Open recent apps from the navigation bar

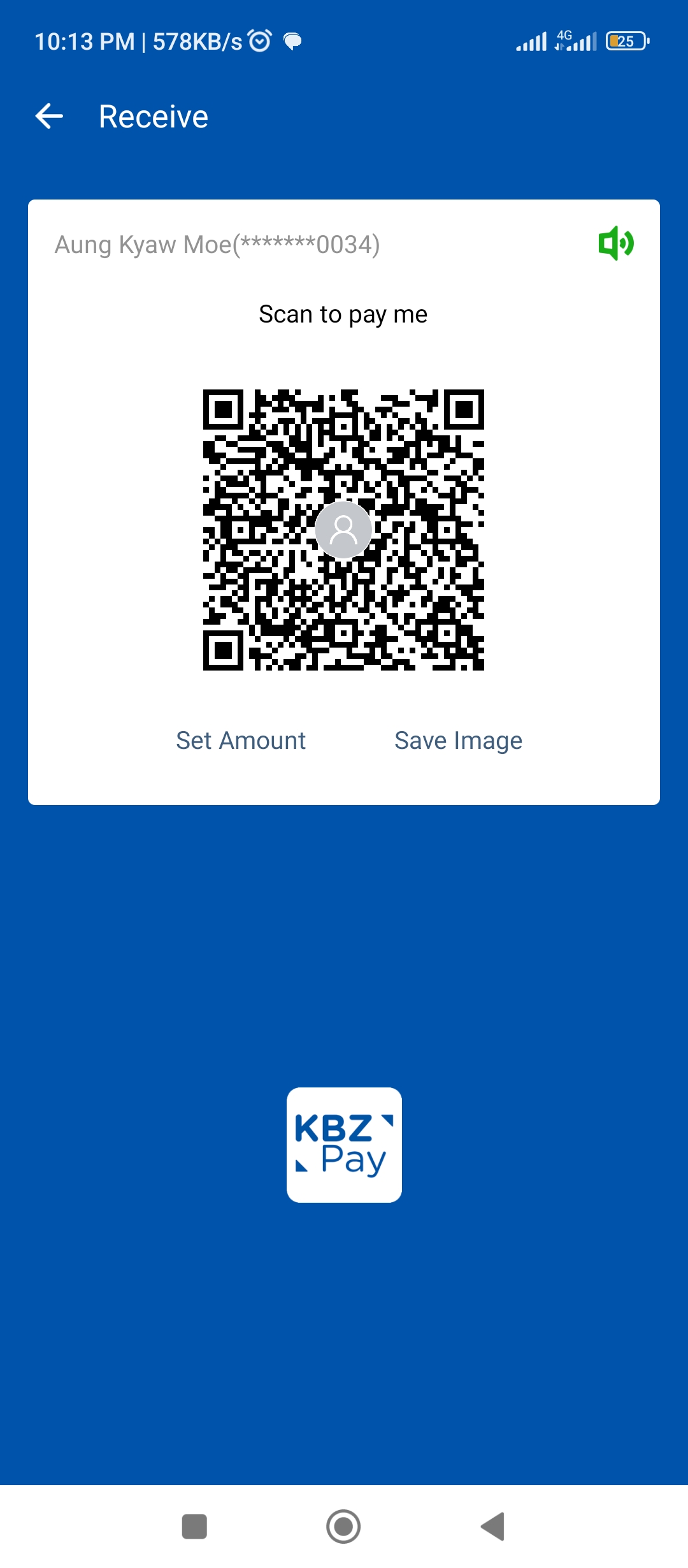point(194,1526)
